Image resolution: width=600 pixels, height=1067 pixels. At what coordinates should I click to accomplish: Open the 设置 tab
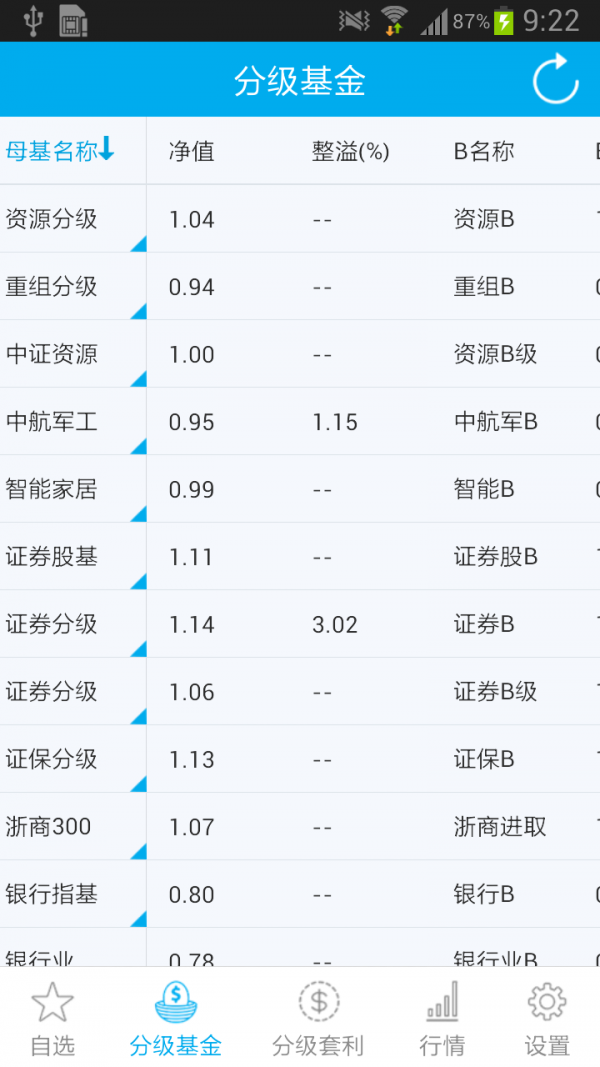coord(547,1018)
